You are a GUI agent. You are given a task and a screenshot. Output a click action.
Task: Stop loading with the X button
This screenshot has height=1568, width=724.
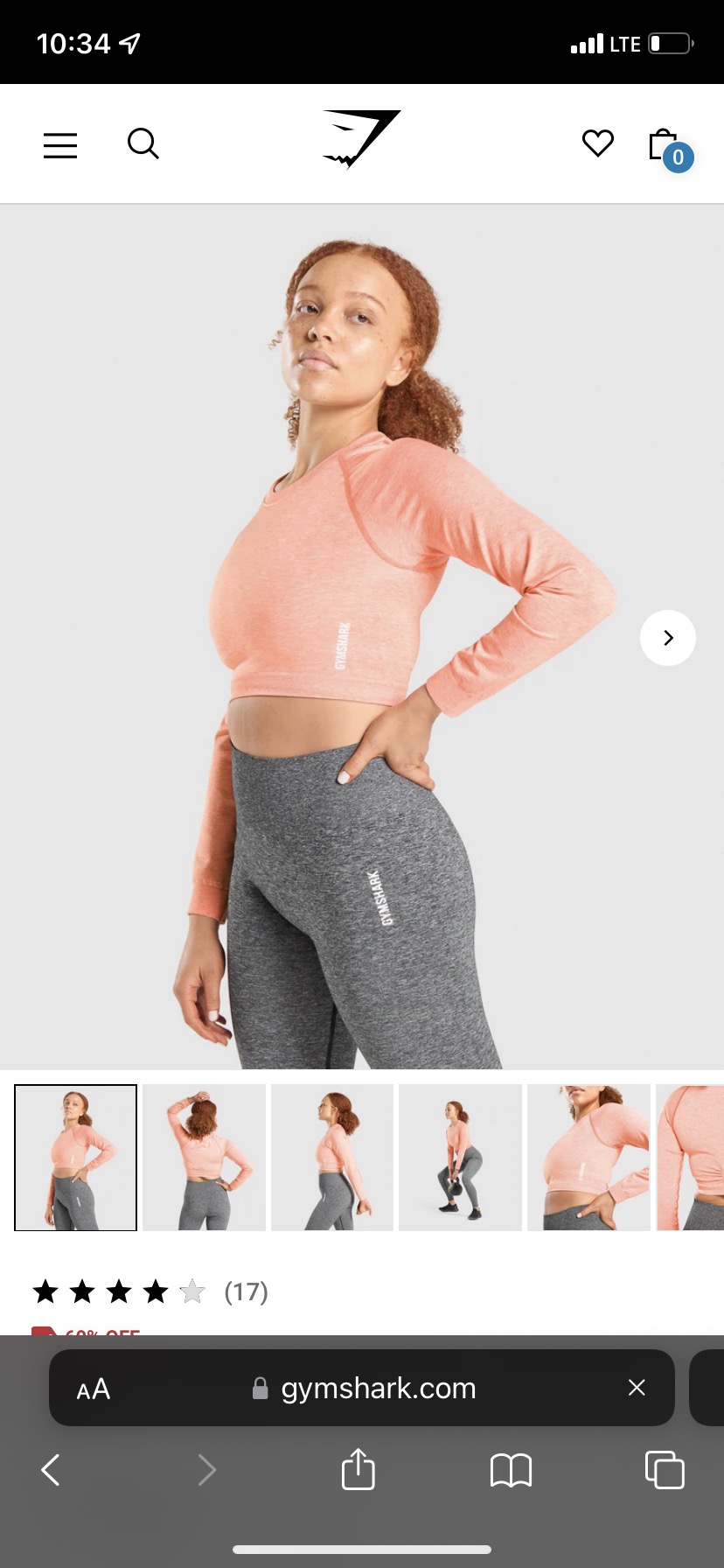click(x=637, y=1388)
